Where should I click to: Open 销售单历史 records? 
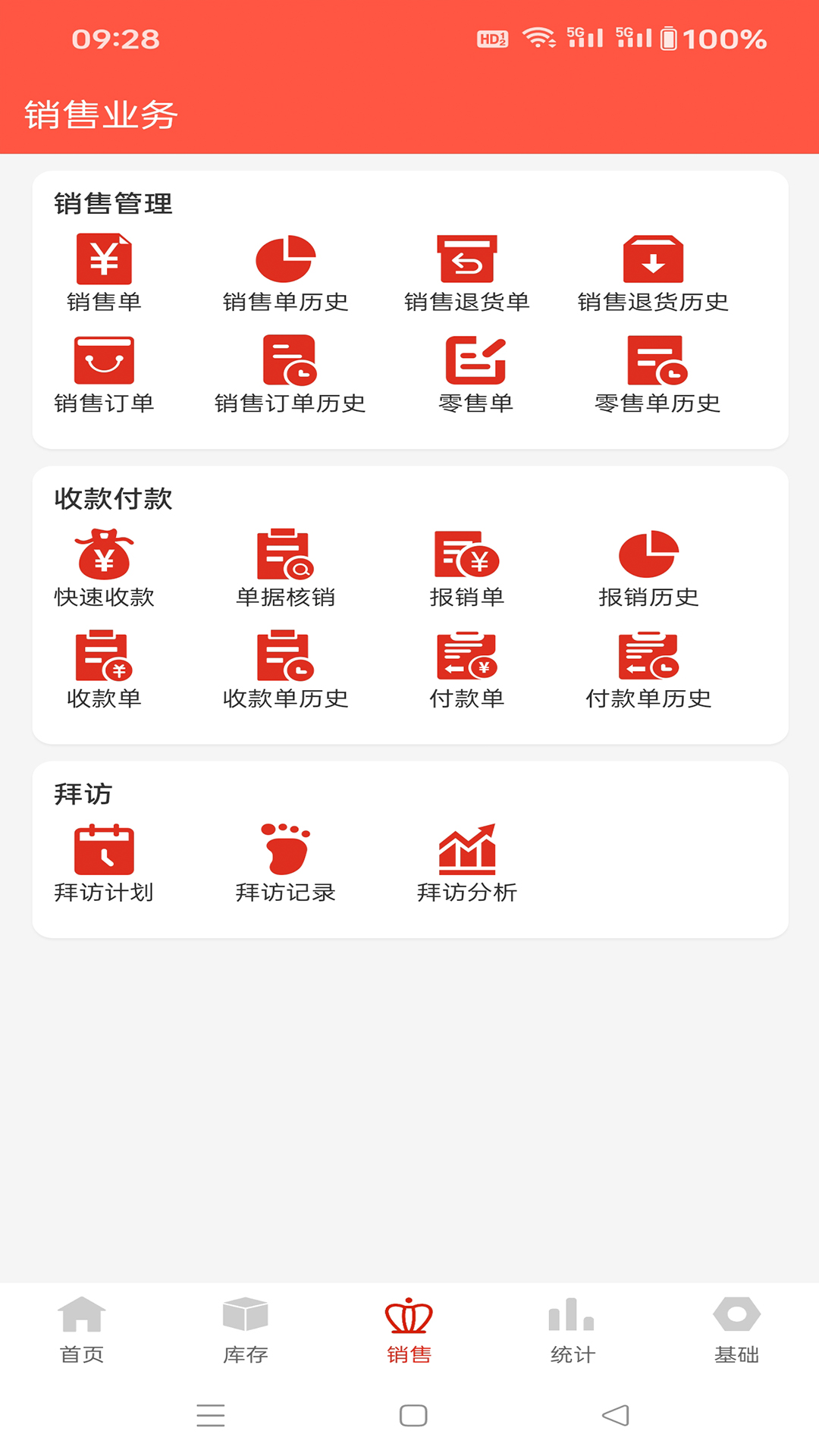285,273
